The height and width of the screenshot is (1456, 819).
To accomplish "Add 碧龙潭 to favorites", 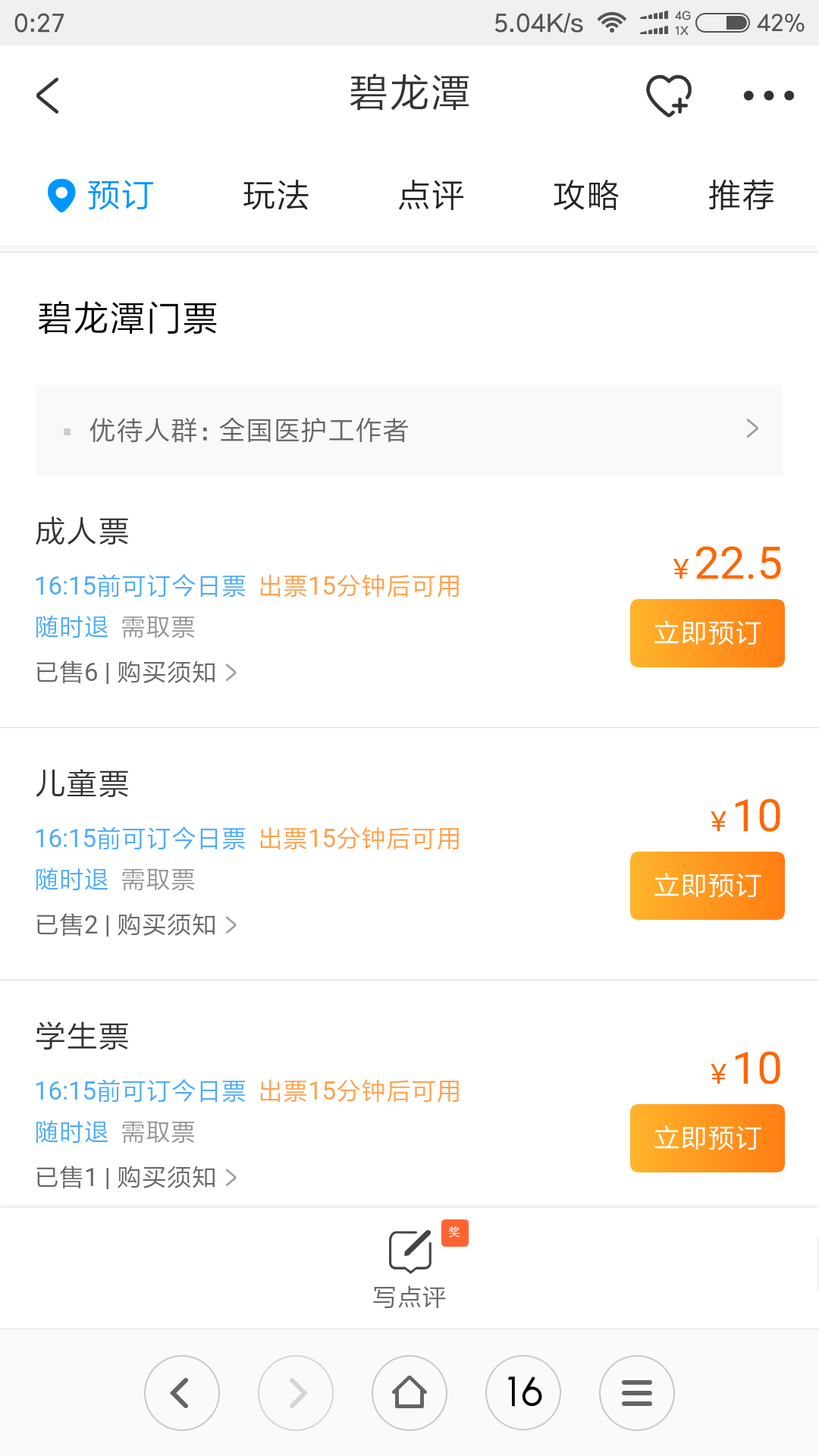I will 668,96.
